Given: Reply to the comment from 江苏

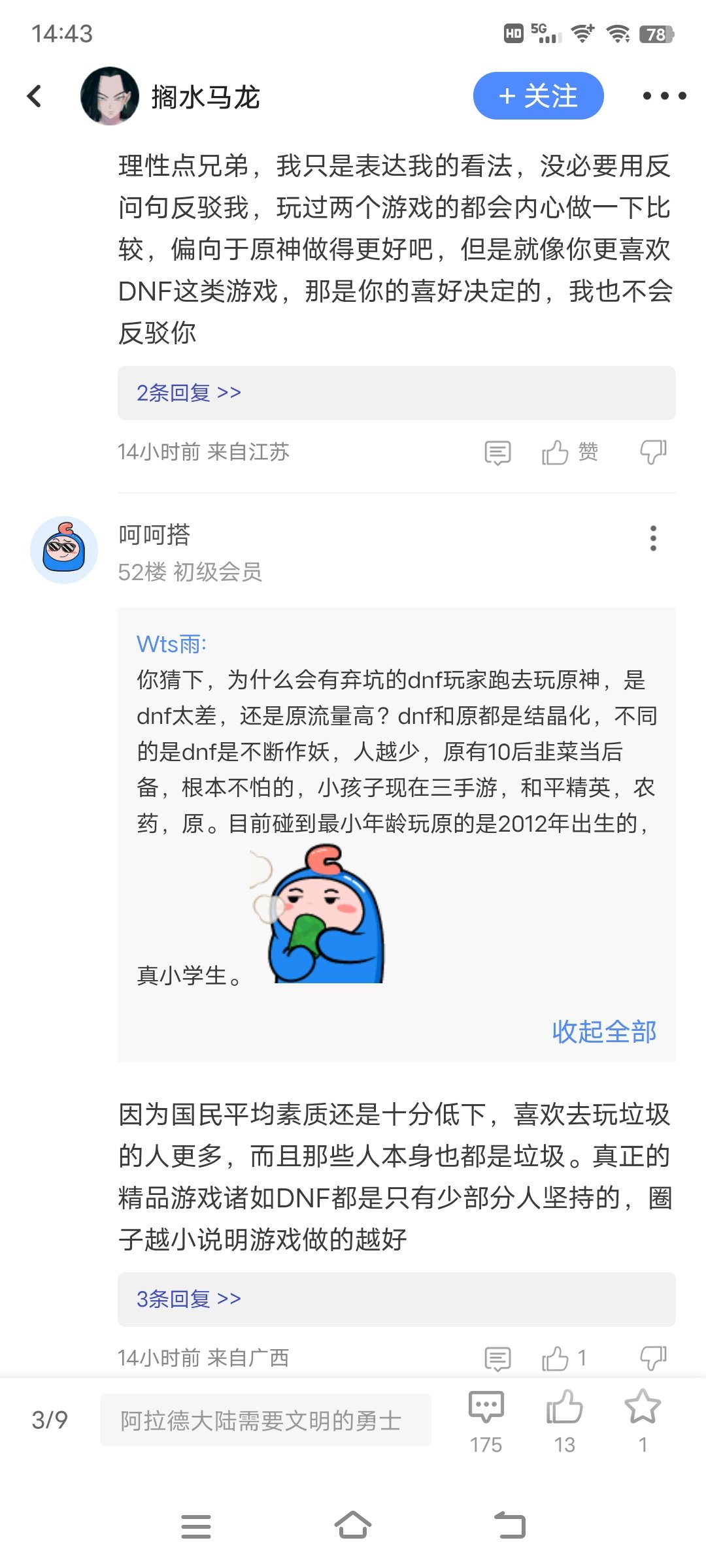Looking at the screenshot, I should (x=497, y=452).
